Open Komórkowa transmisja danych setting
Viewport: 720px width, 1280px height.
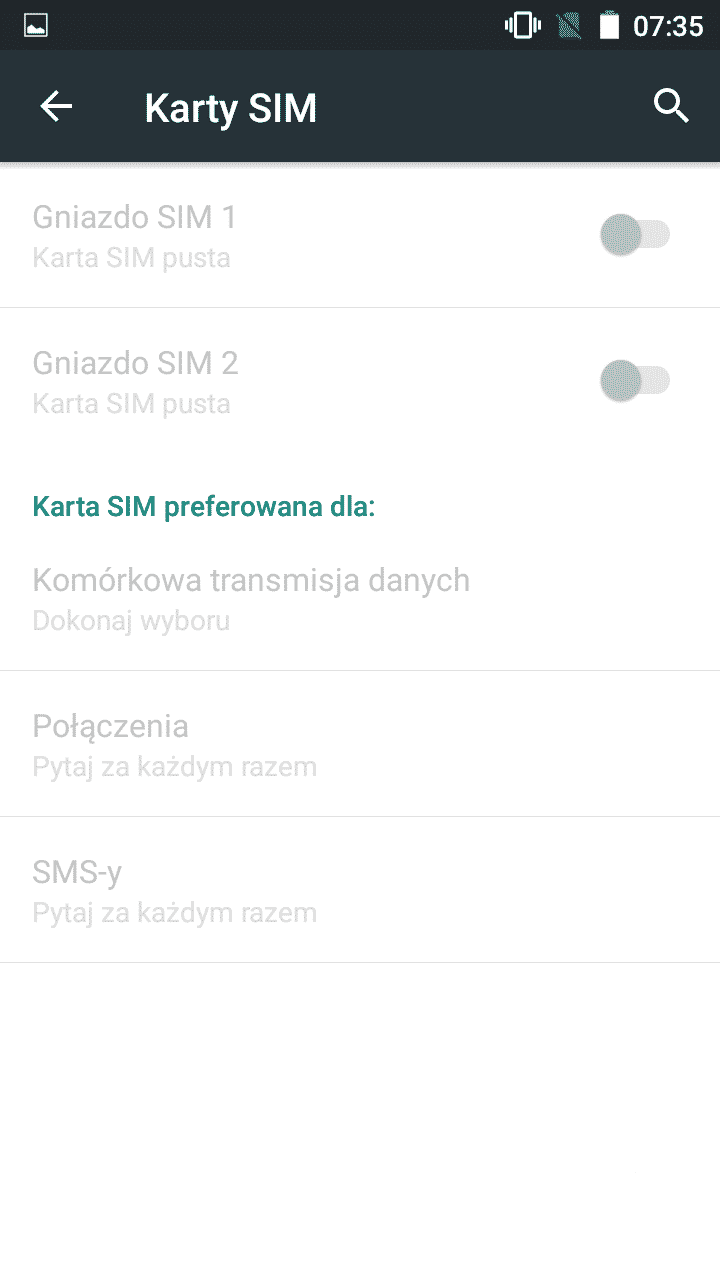click(x=250, y=598)
